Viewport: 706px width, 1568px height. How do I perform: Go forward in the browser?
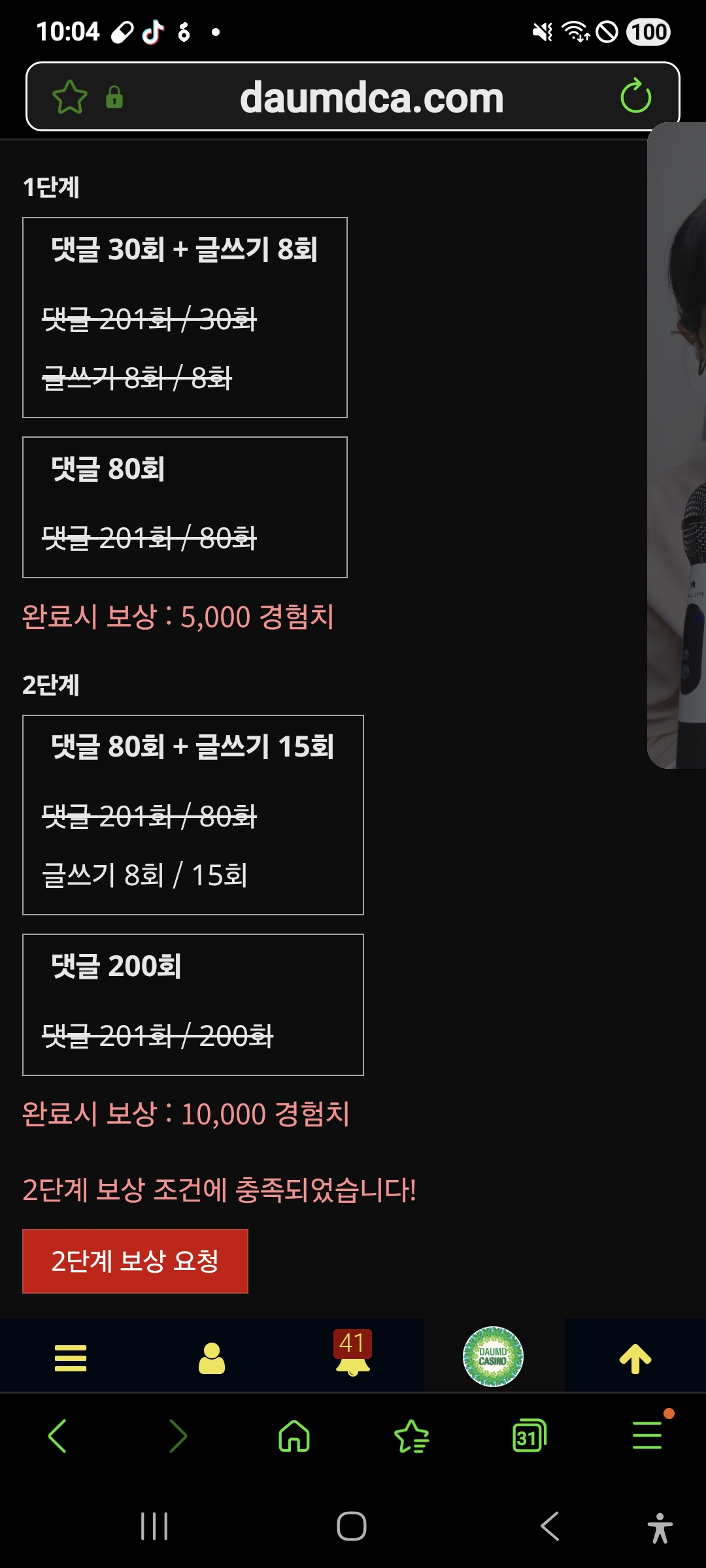click(x=177, y=1436)
